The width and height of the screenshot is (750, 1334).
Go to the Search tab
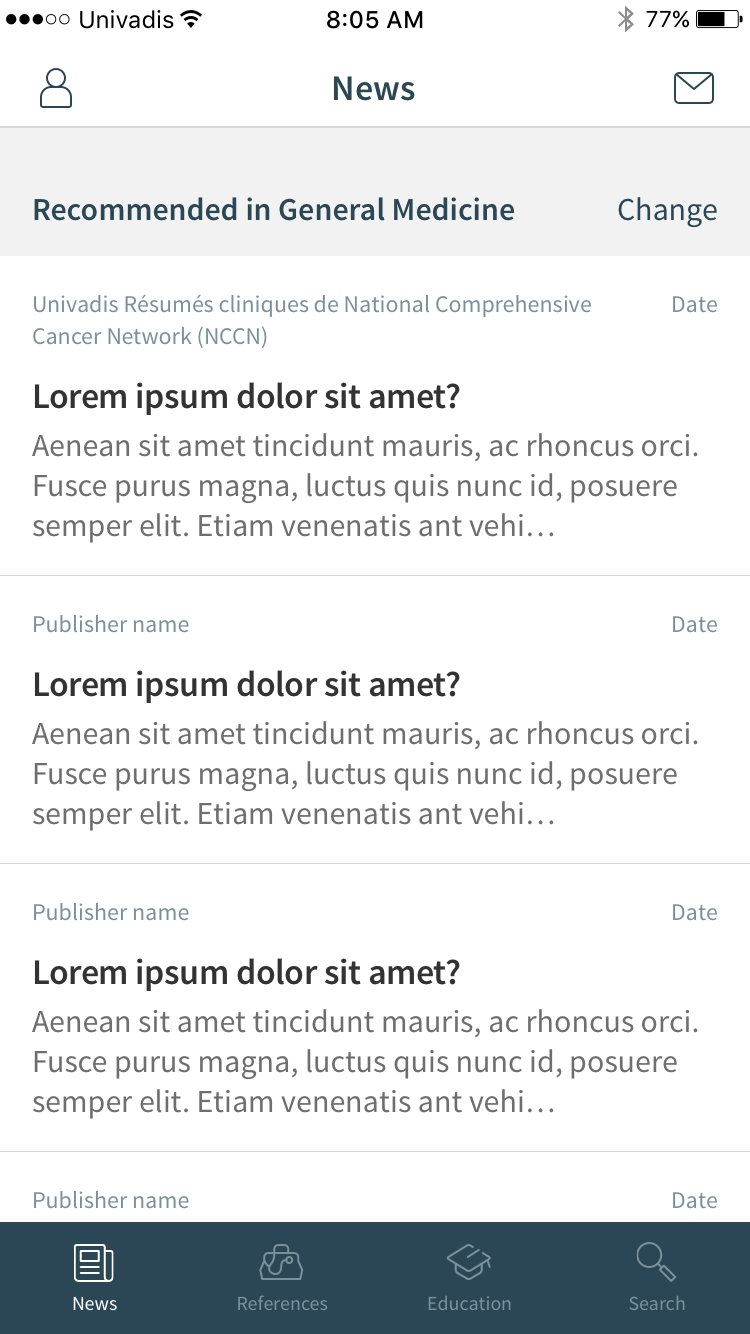pyautogui.click(x=657, y=1278)
